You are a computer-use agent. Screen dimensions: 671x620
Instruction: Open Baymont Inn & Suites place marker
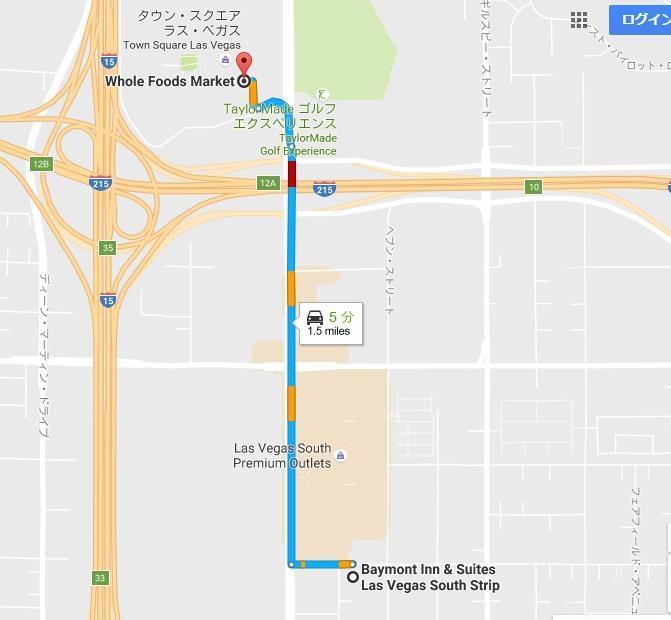coord(352,576)
